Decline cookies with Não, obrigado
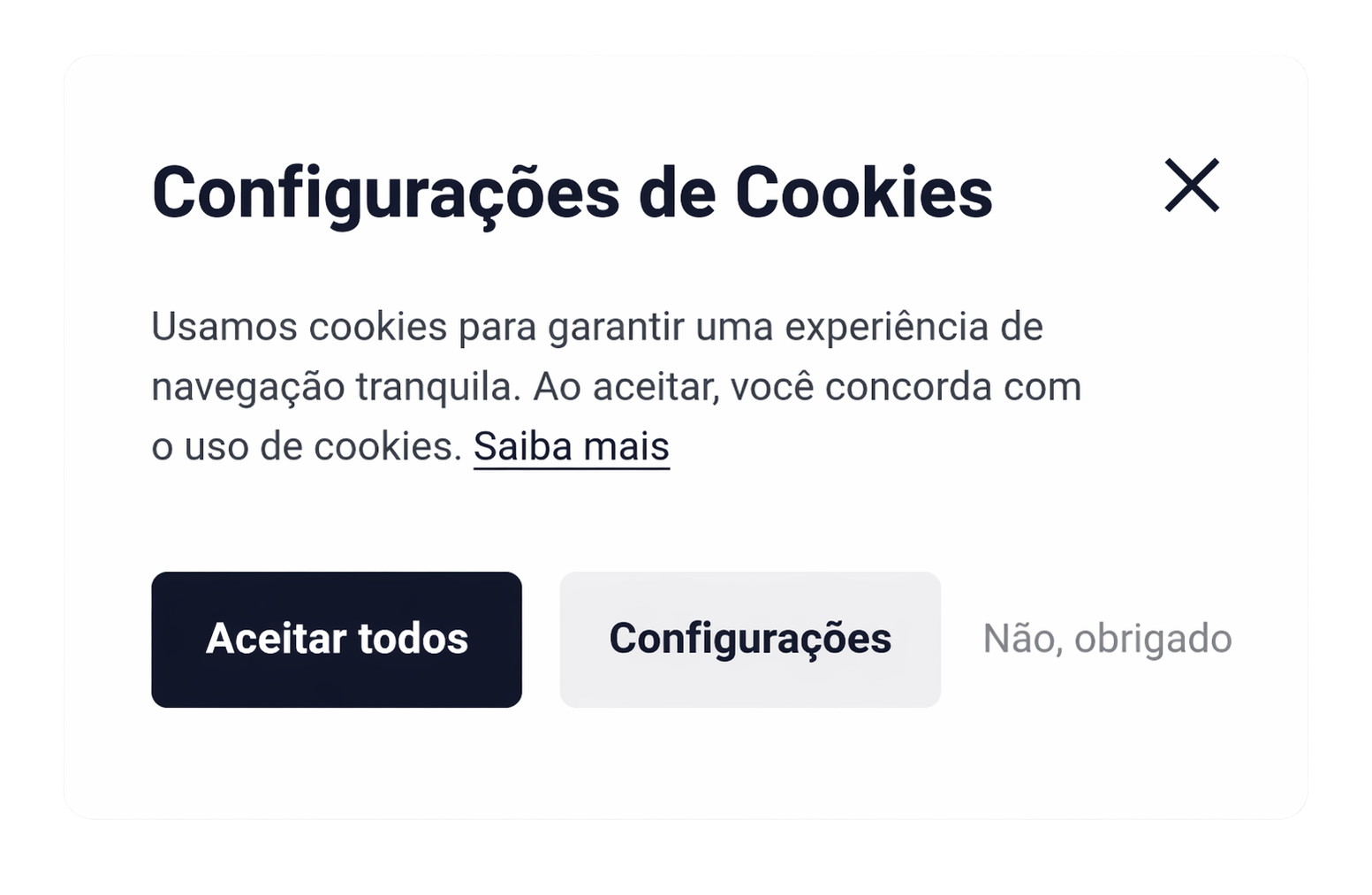Image resolution: width=1372 pixels, height=895 pixels. click(1106, 639)
